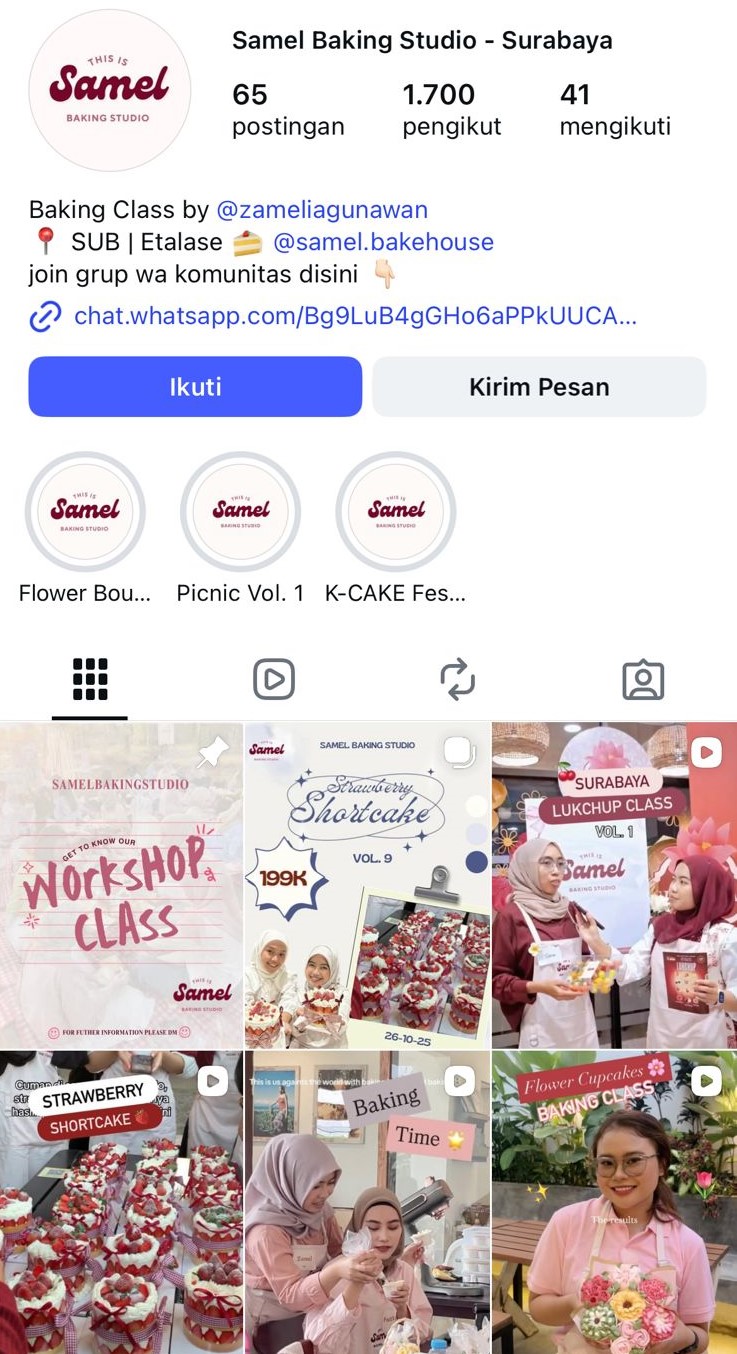737x1354 pixels.
Task: Switch to the tagged photos tab
Action: 643,680
